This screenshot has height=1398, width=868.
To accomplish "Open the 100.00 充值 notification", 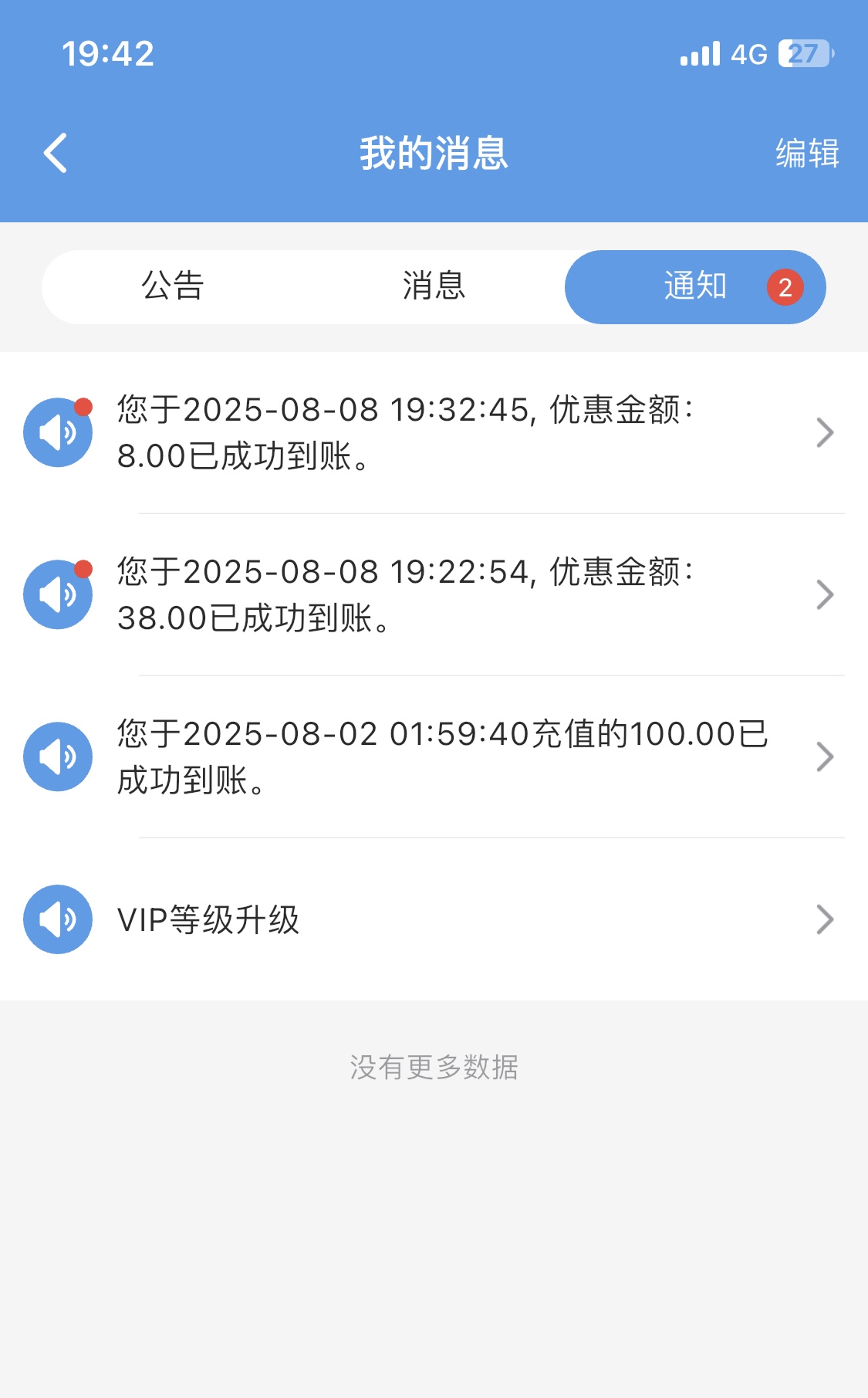I will pyautogui.click(x=434, y=757).
